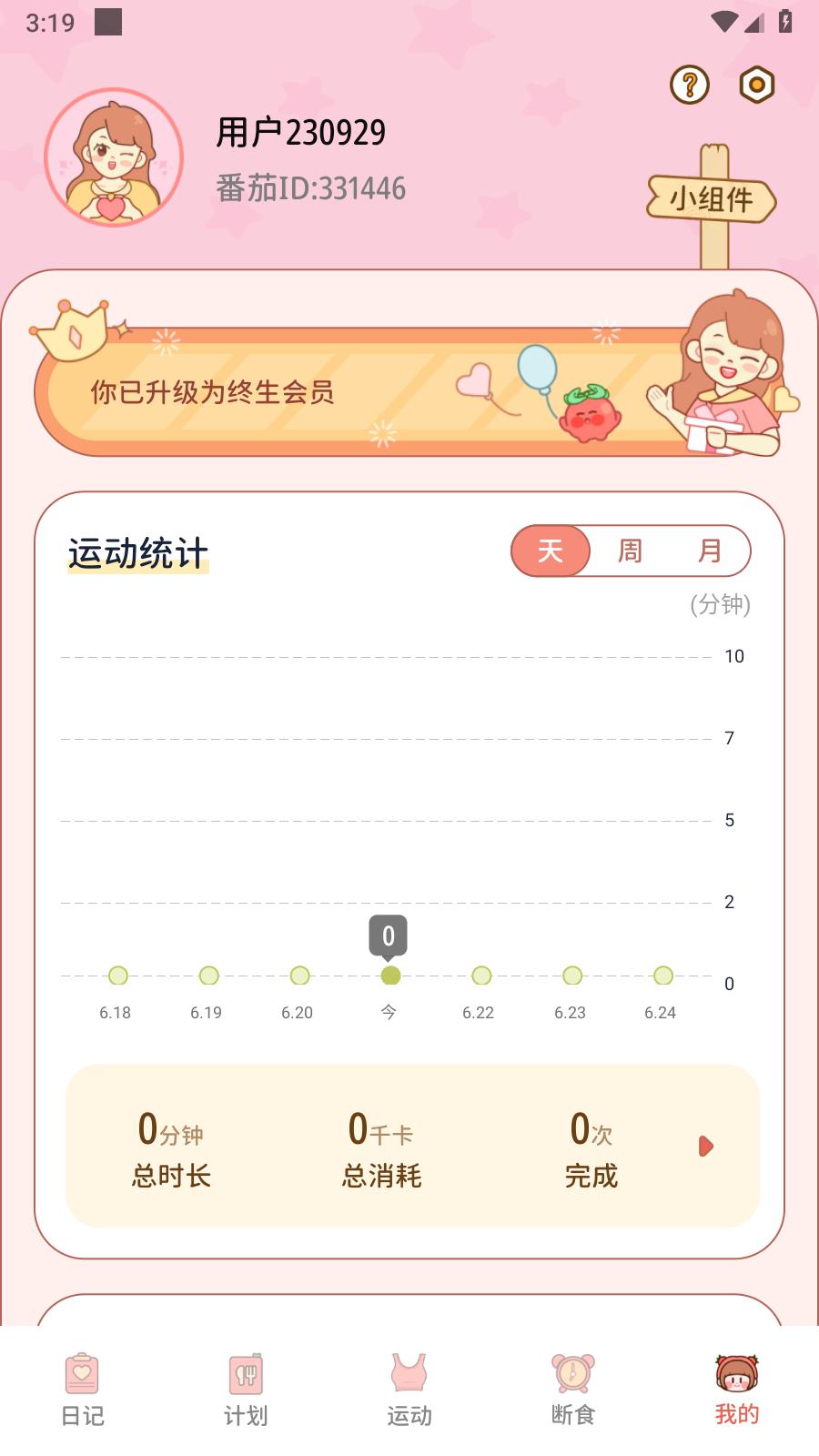
Task: Select the 我的 tab
Action: click(x=737, y=1390)
